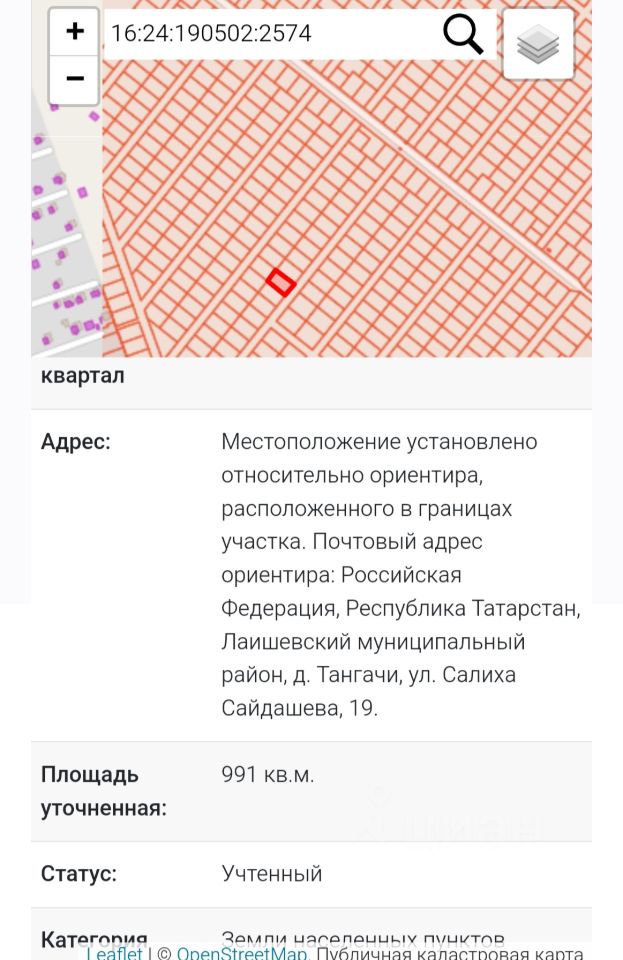Zoom in on the cadastral map
Viewport: 623px width, 960px height.
pyautogui.click(x=74, y=32)
